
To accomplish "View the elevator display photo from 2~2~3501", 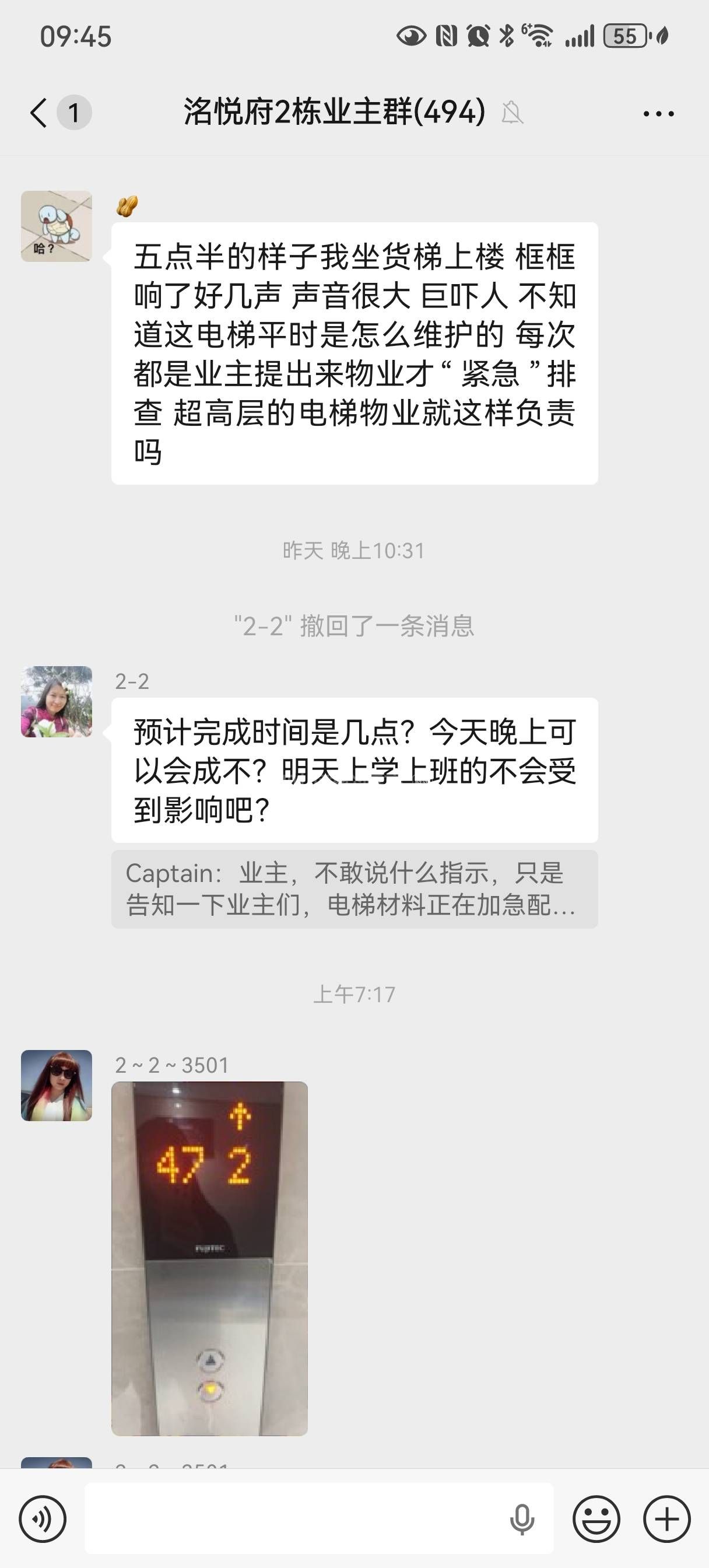I will pos(209,1258).
